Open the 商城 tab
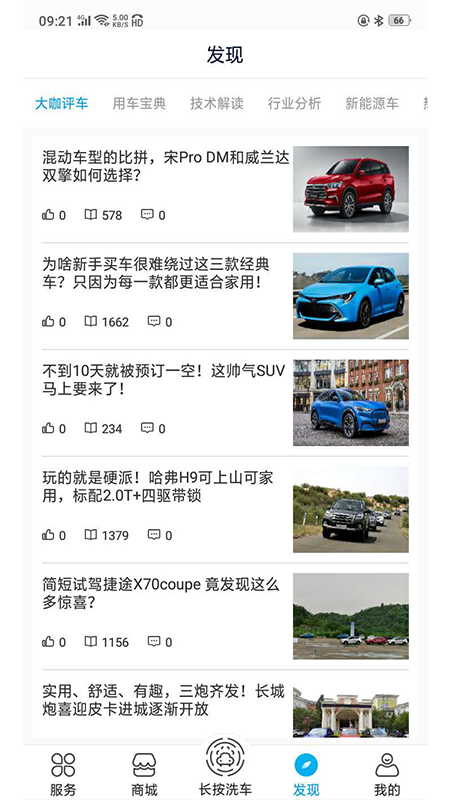Screen dimensions: 450x800 (x=144, y=773)
